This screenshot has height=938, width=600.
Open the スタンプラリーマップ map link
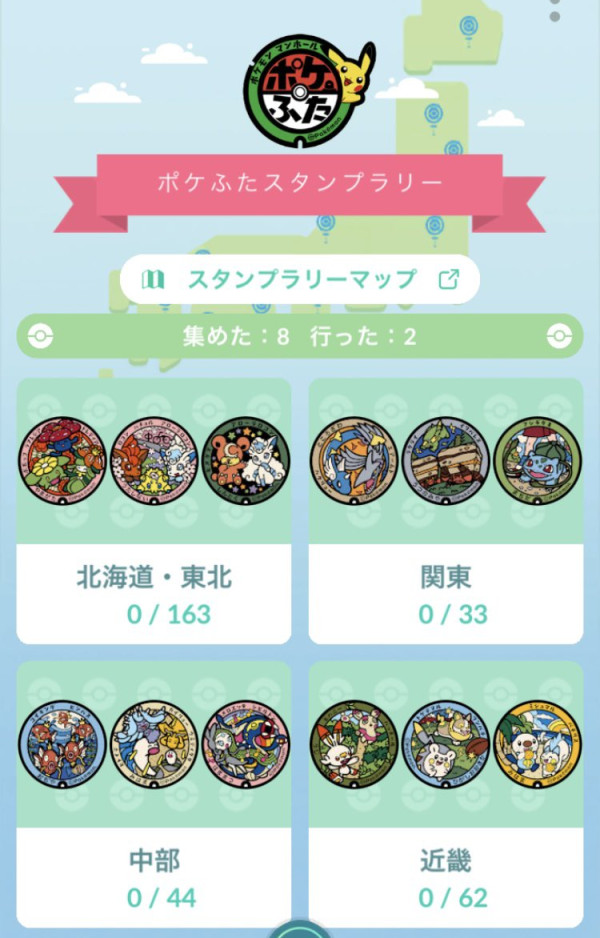point(300,279)
